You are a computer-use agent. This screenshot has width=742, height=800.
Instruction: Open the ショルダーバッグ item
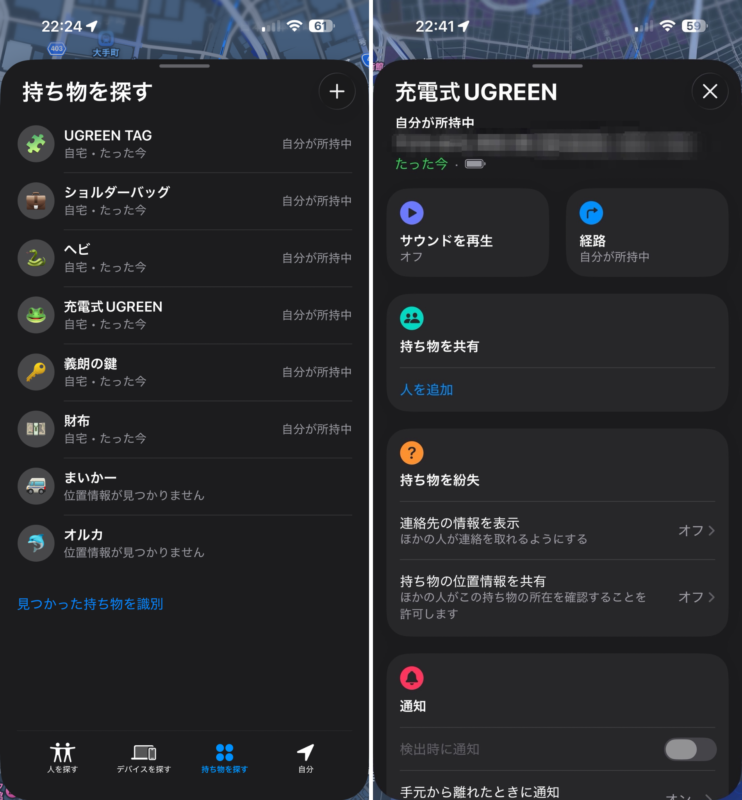[x=185, y=200]
